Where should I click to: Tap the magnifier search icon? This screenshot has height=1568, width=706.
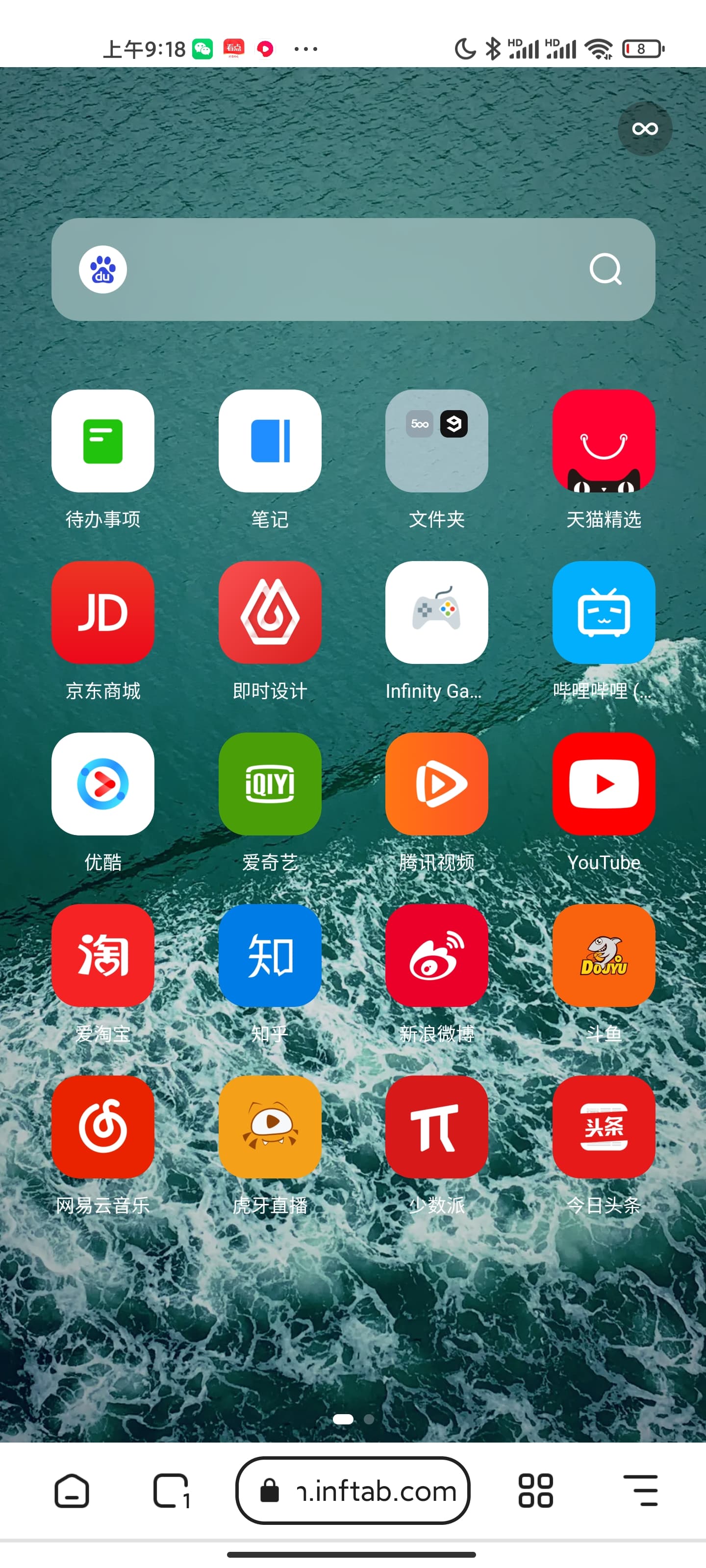coord(605,269)
